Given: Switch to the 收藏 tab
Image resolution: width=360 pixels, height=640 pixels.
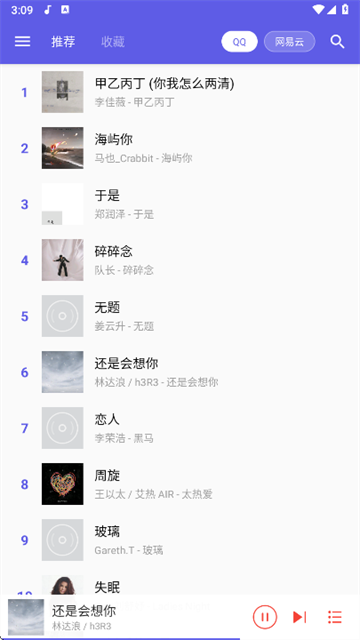Looking at the screenshot, I should 113,41.
